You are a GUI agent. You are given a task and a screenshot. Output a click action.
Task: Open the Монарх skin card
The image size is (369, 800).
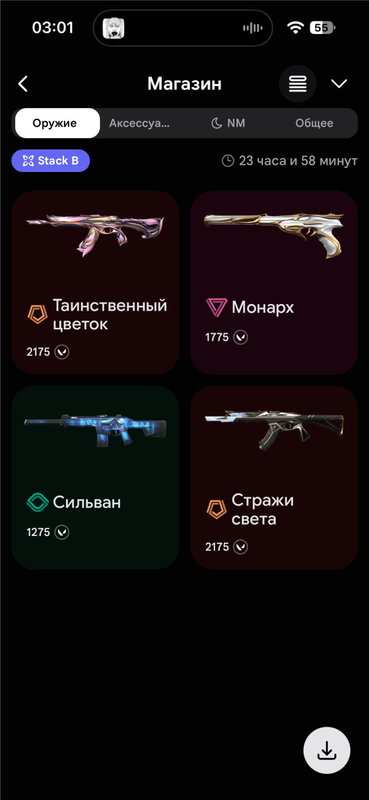click(274, 283)
